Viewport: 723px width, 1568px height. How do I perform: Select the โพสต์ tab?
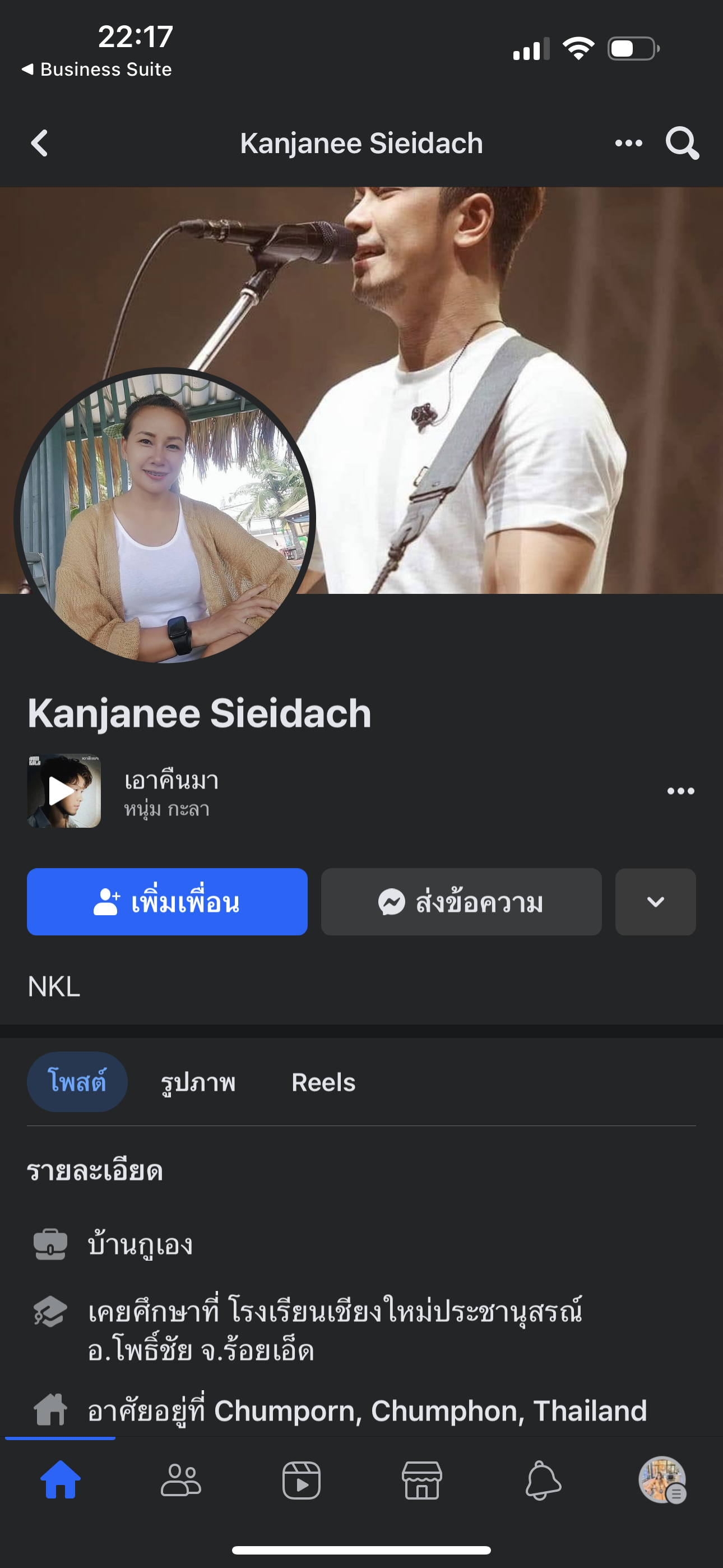tap(77, 1082)
